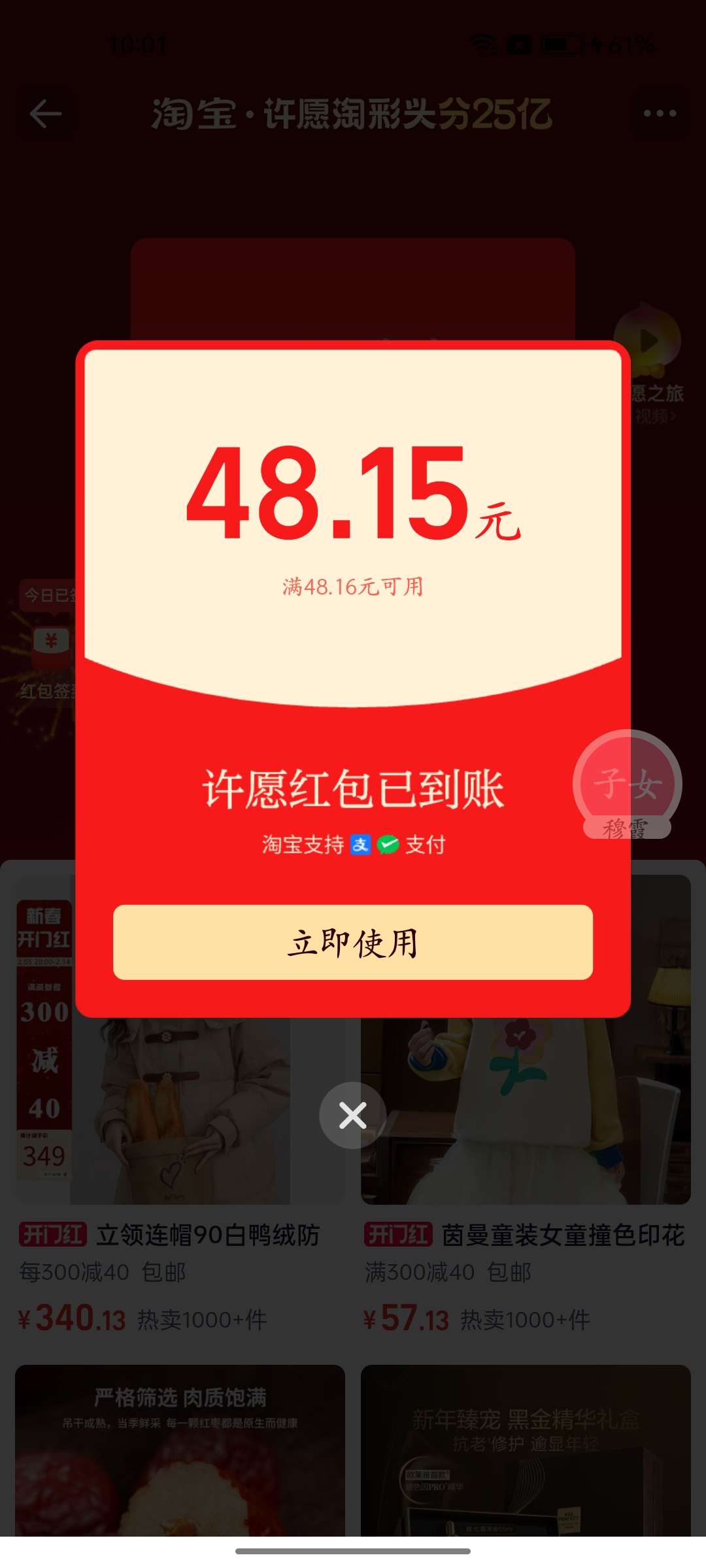
Task: Dismiss the red envelope popup
Action: click(353, 1115)
